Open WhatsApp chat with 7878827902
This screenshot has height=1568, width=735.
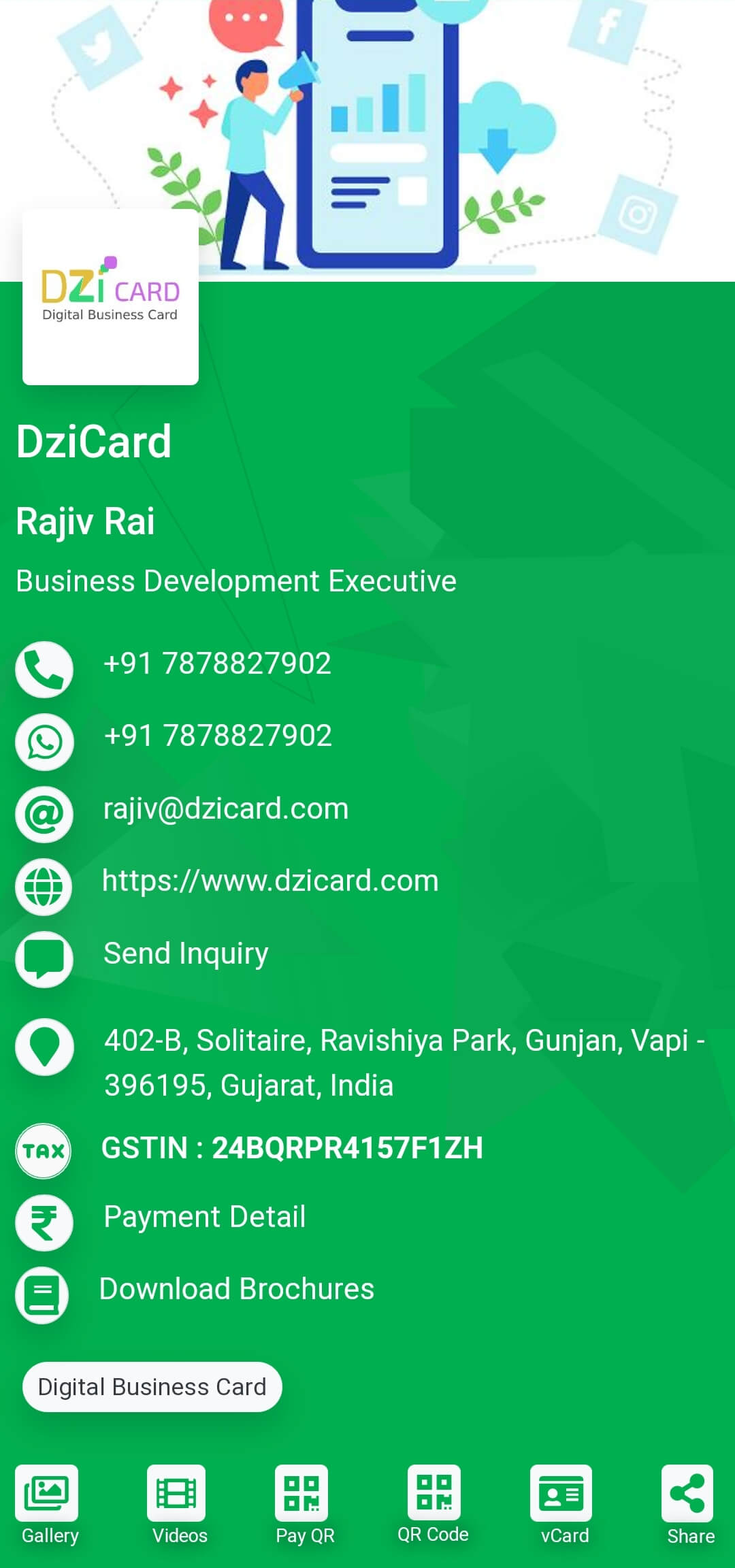tap(216, 736)
